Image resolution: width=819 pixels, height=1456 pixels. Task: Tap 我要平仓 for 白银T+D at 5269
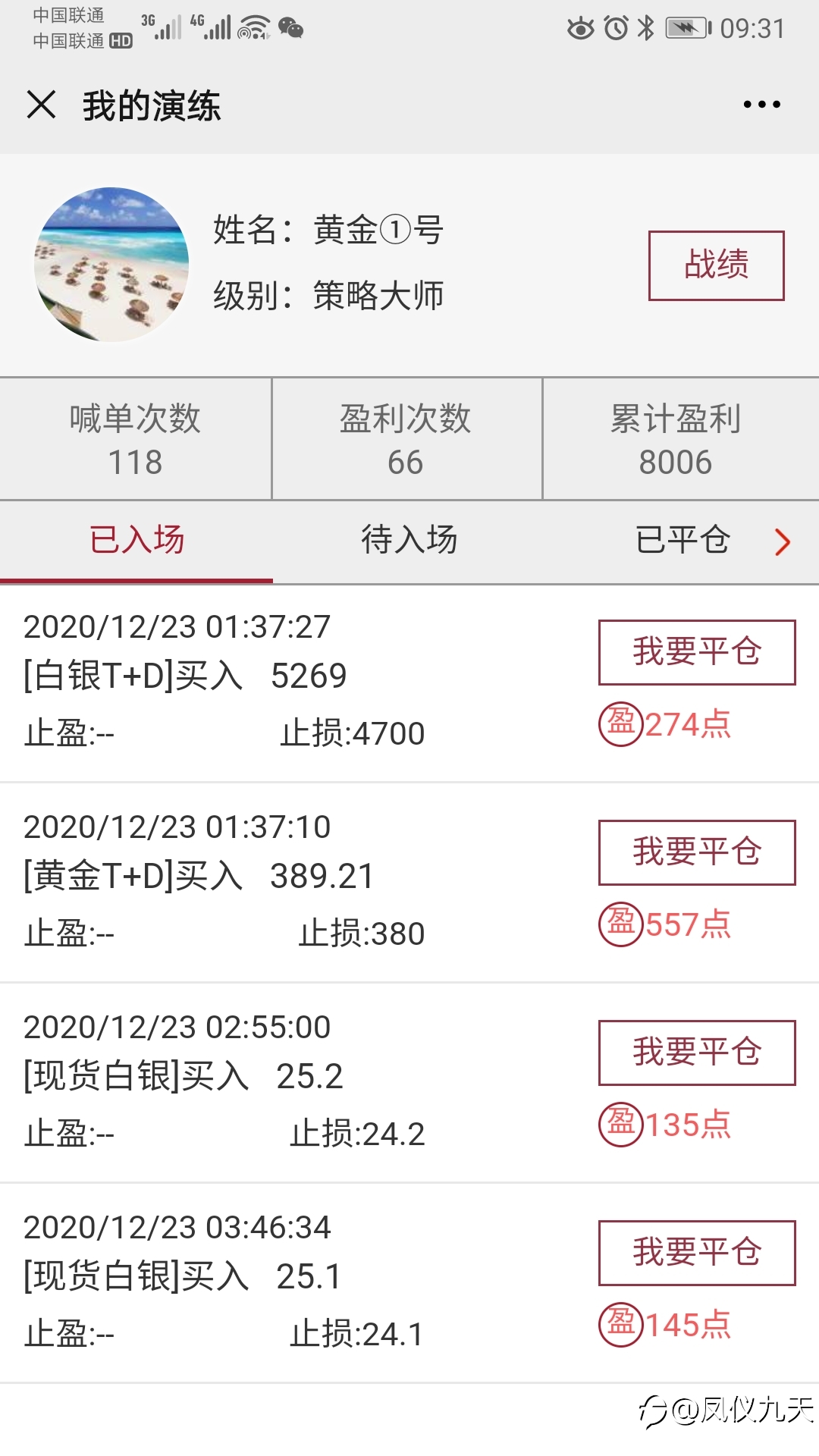click(x=697, y=652)
